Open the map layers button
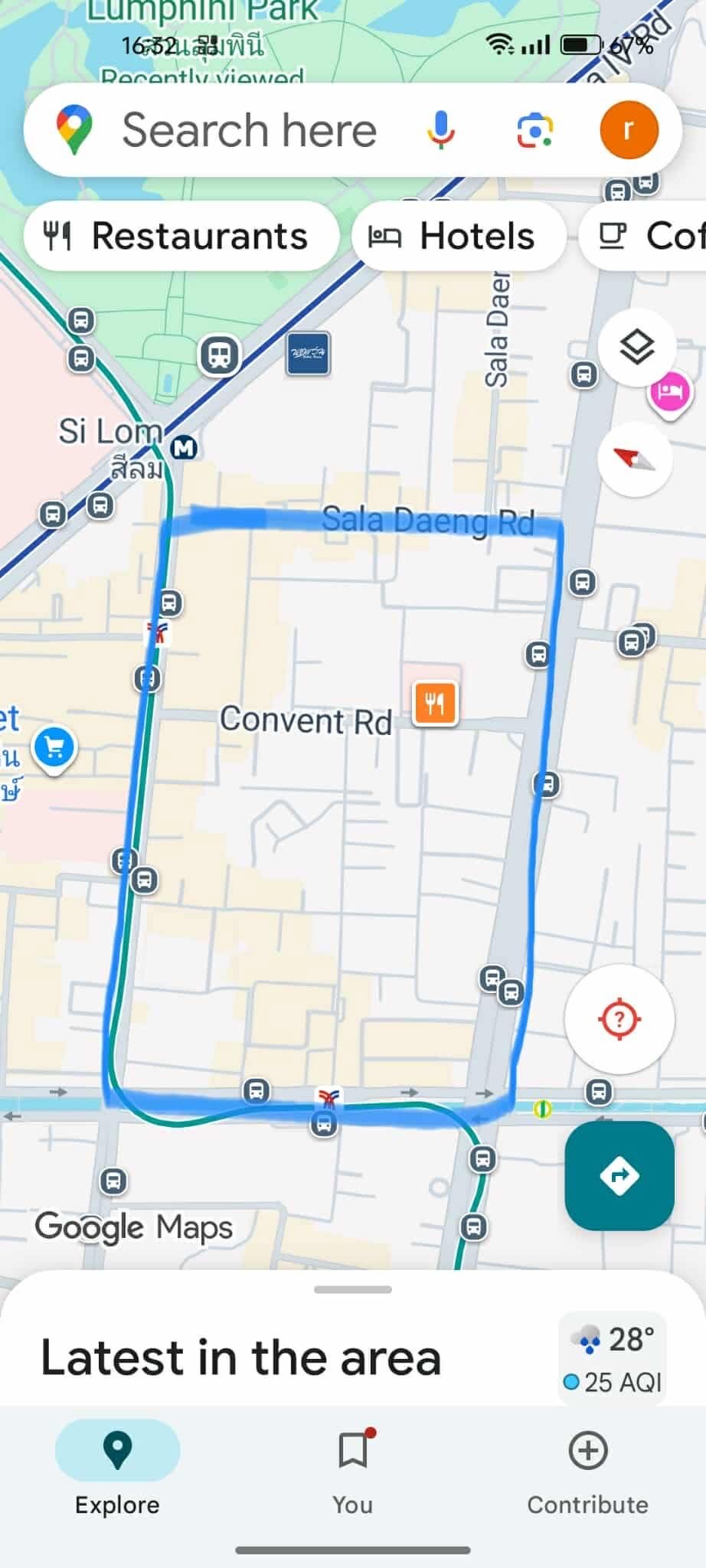Viewport: 706px width, 1568px height. pyautogui.click(x=636, y=348)
